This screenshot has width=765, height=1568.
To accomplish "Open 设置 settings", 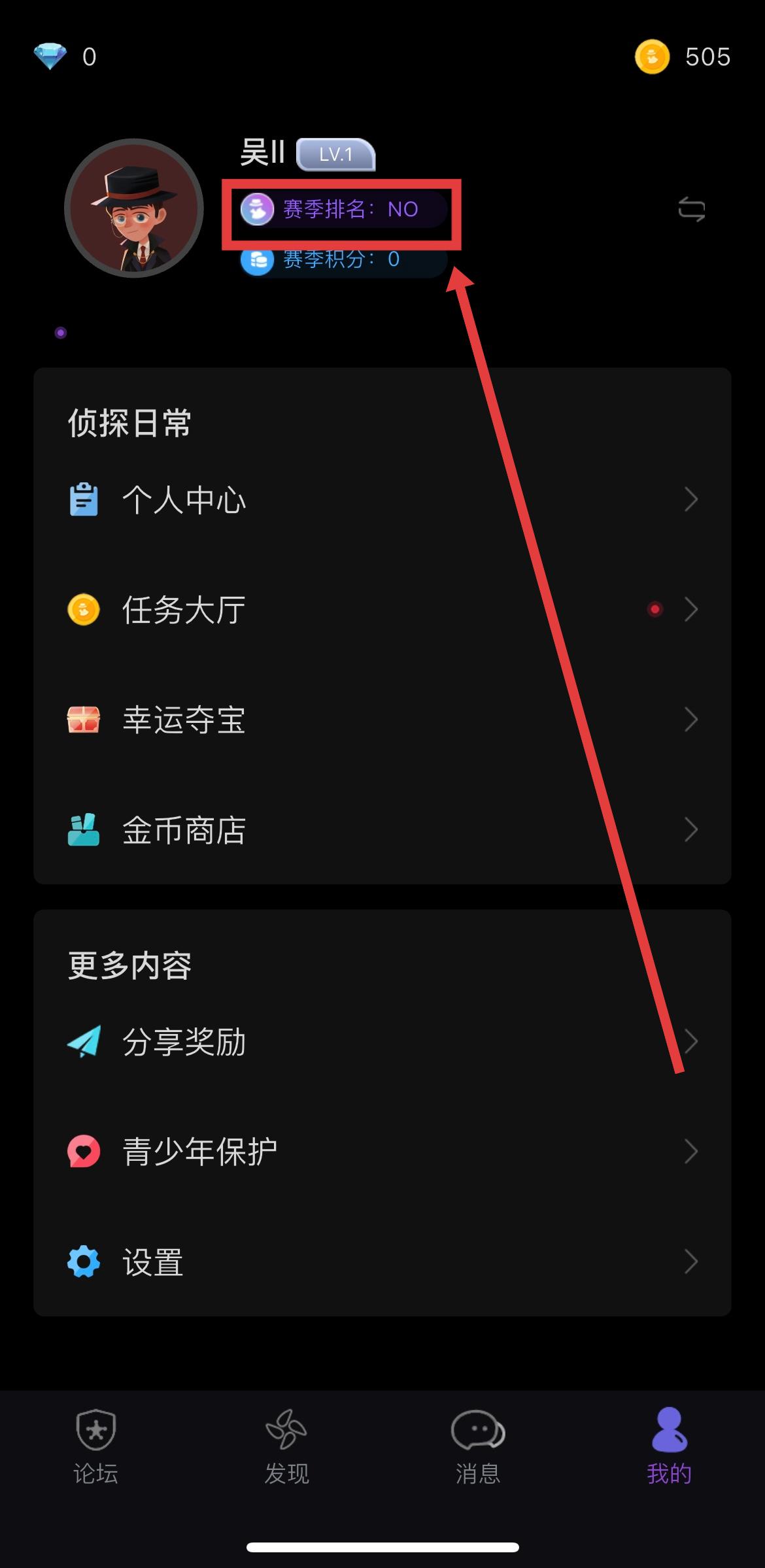I will 382,1262.
